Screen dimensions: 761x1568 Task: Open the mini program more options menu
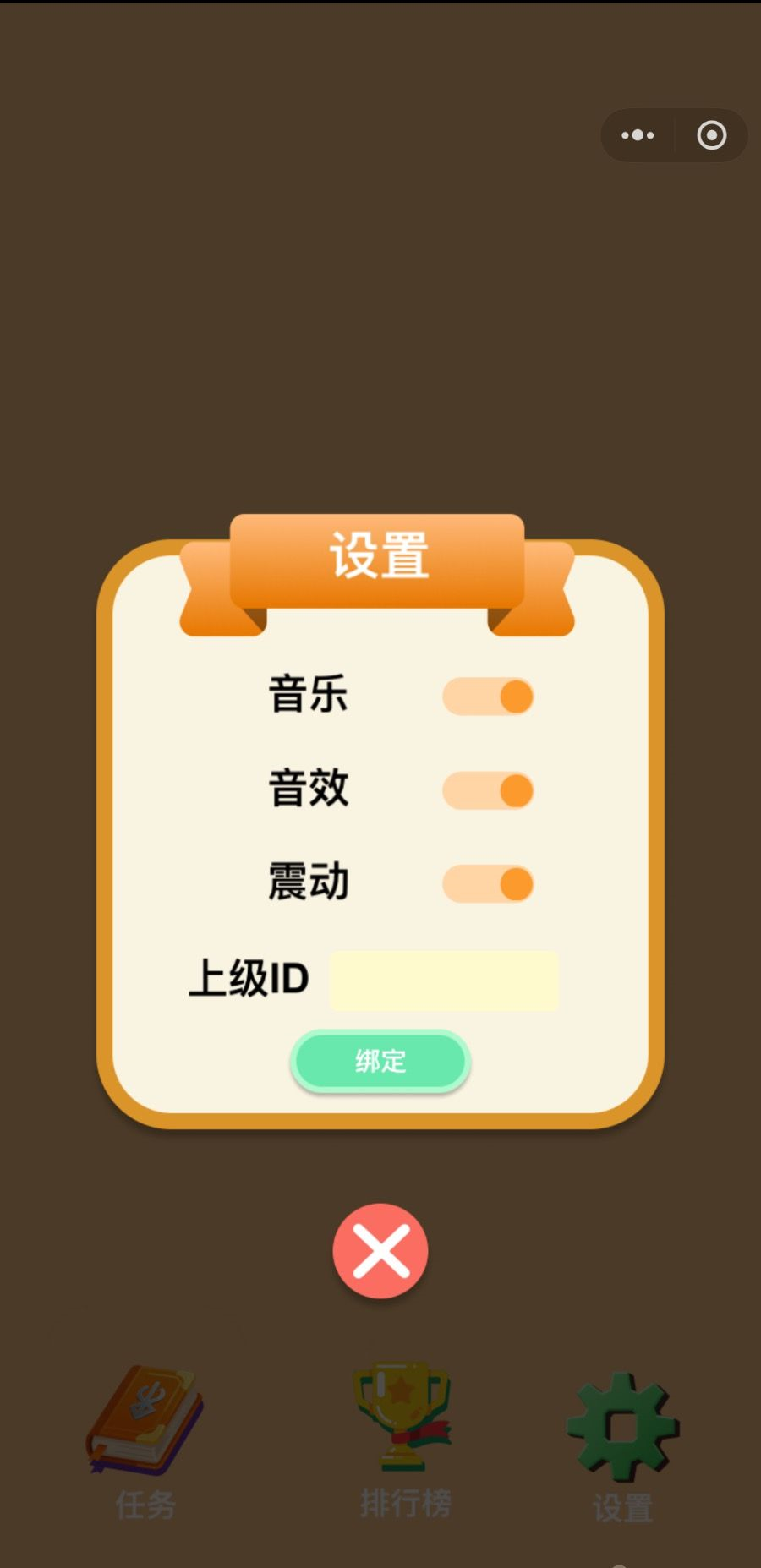click(638, 135)
